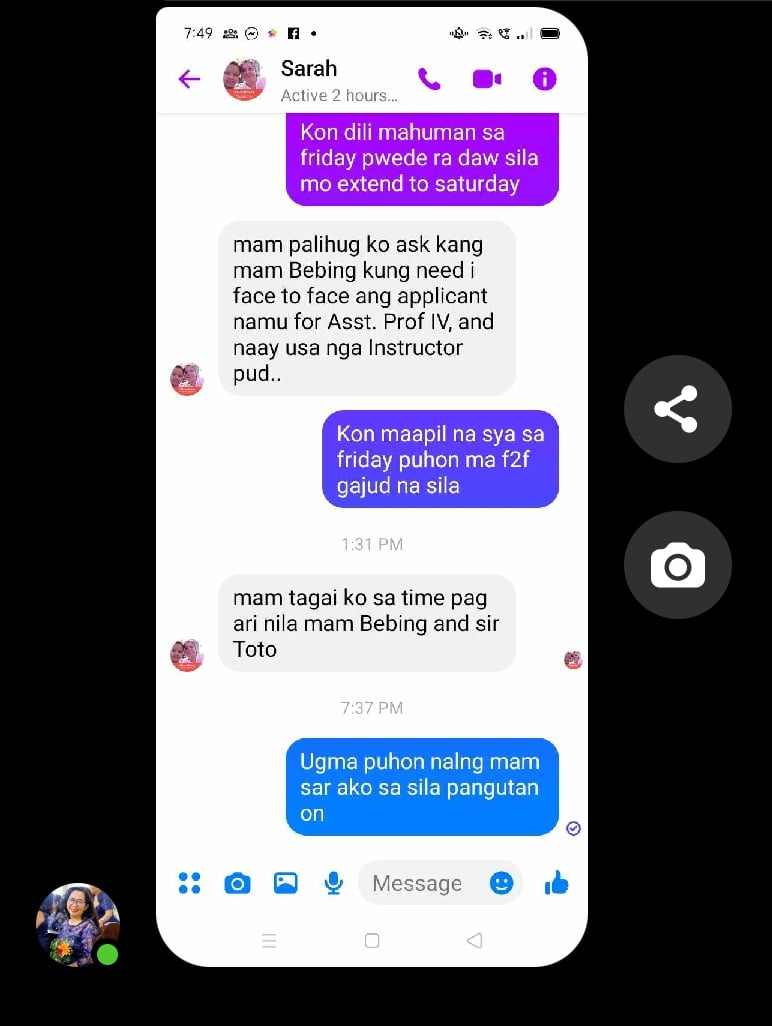This screenshot has width=772, height=1026.
Task: Share this screenshot with the share button
Action: [x=677, y=409]
